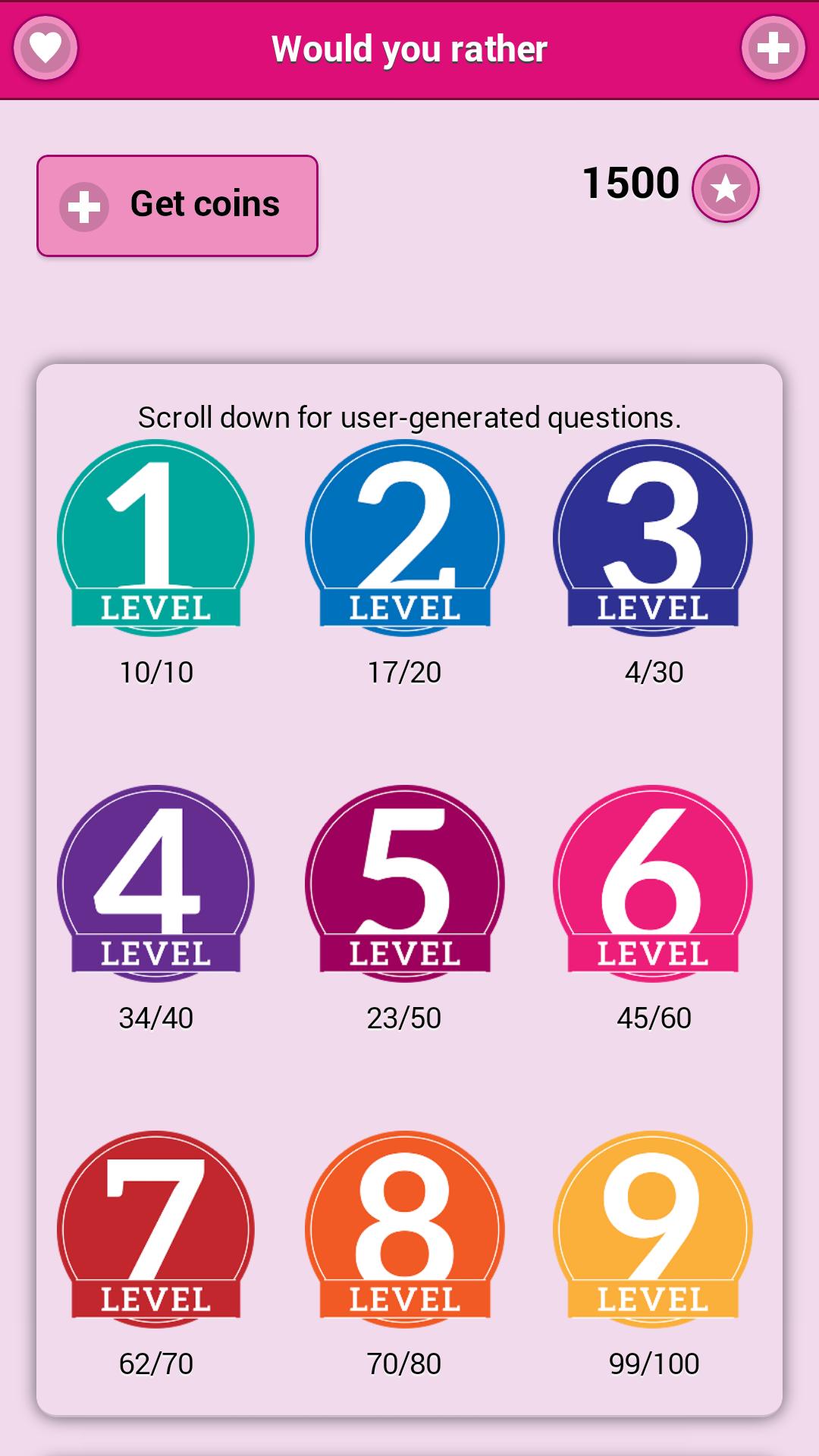Select Level 7
This screenshot has width=819, height=1456.
pos(156,1229)
